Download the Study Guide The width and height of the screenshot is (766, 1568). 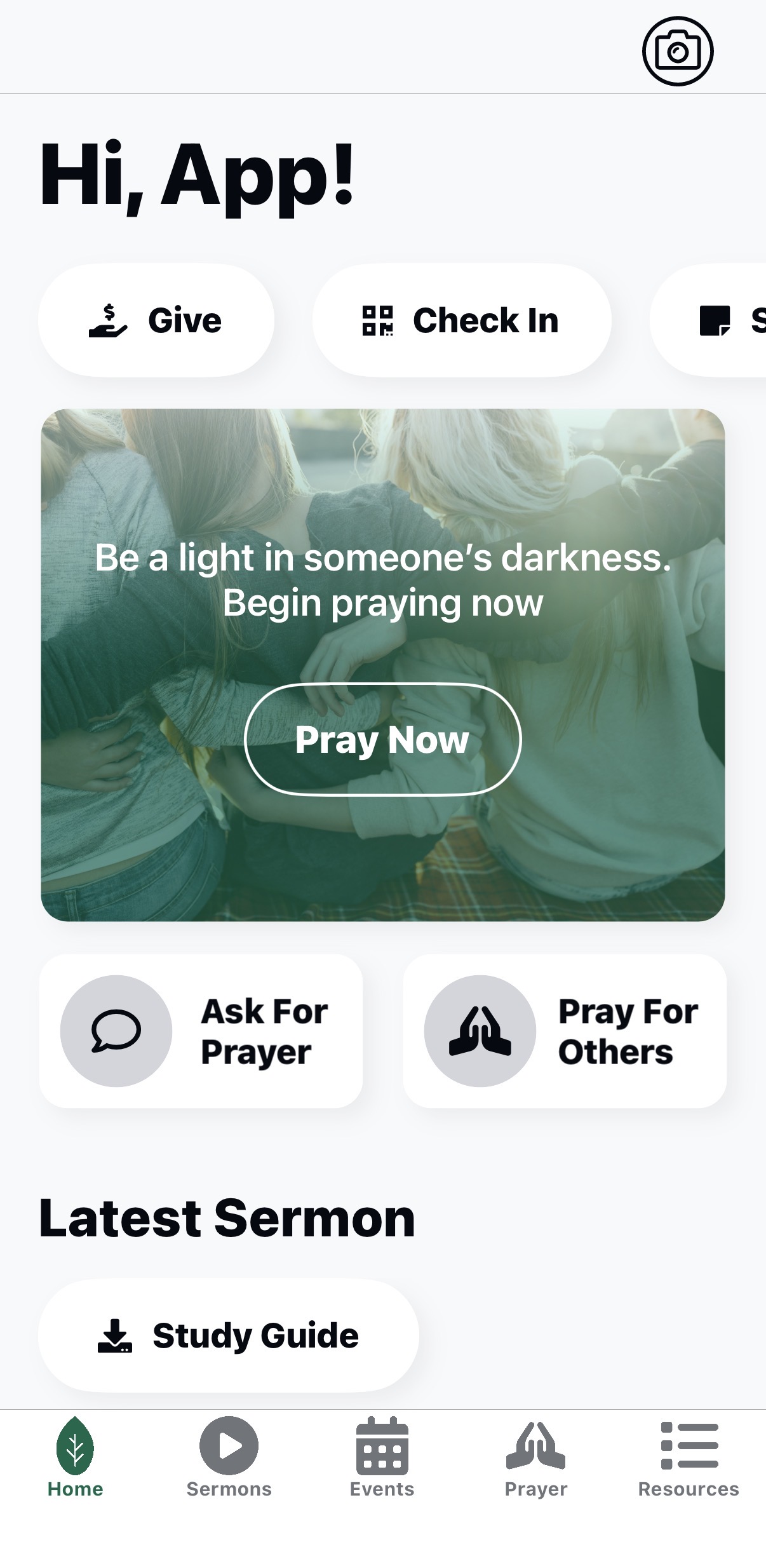229,1335
